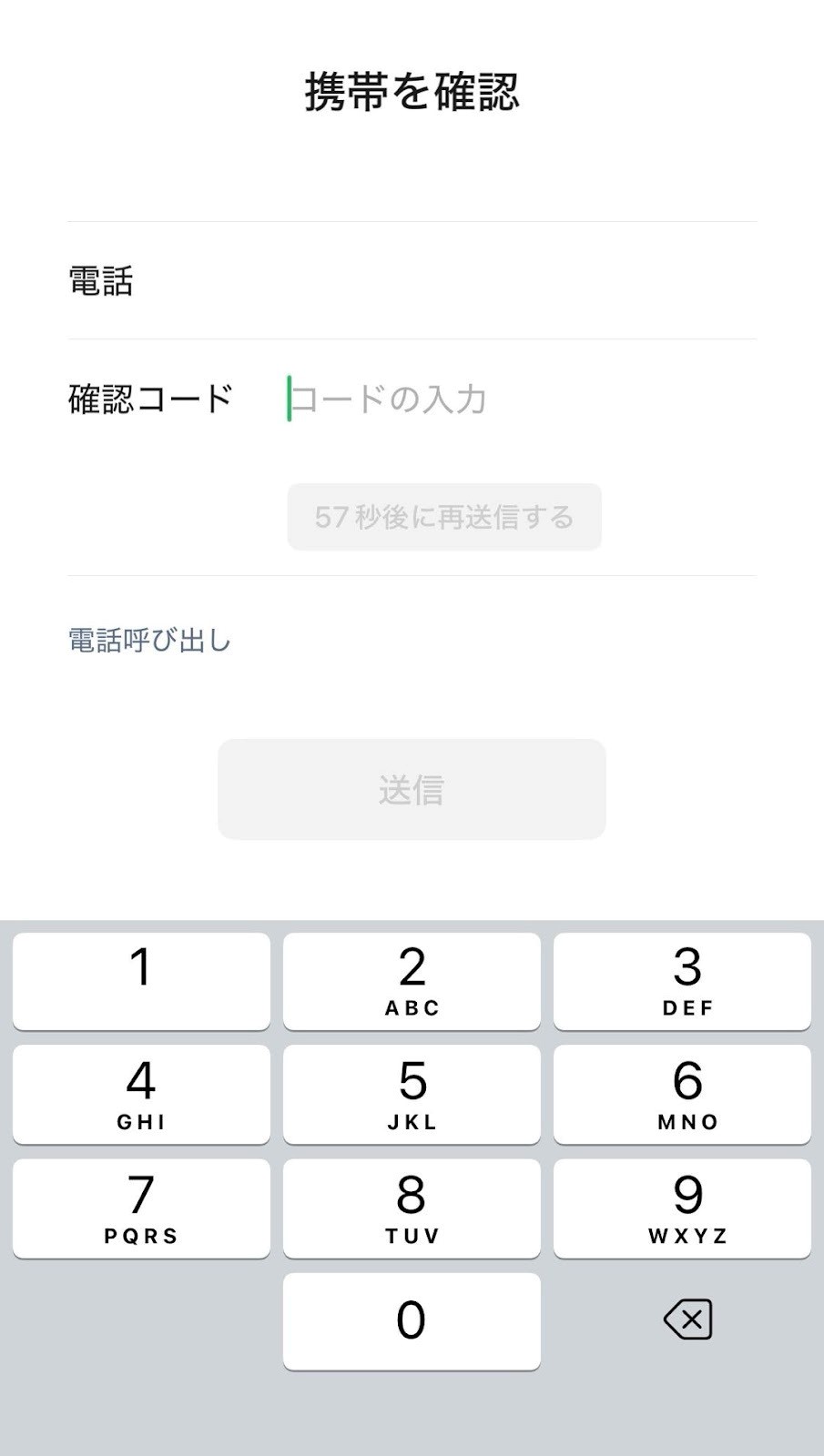The height and width of the screenshot is (1456, 824).
Task: Click the text cursor in the code field
Action: tap(287, 399)
